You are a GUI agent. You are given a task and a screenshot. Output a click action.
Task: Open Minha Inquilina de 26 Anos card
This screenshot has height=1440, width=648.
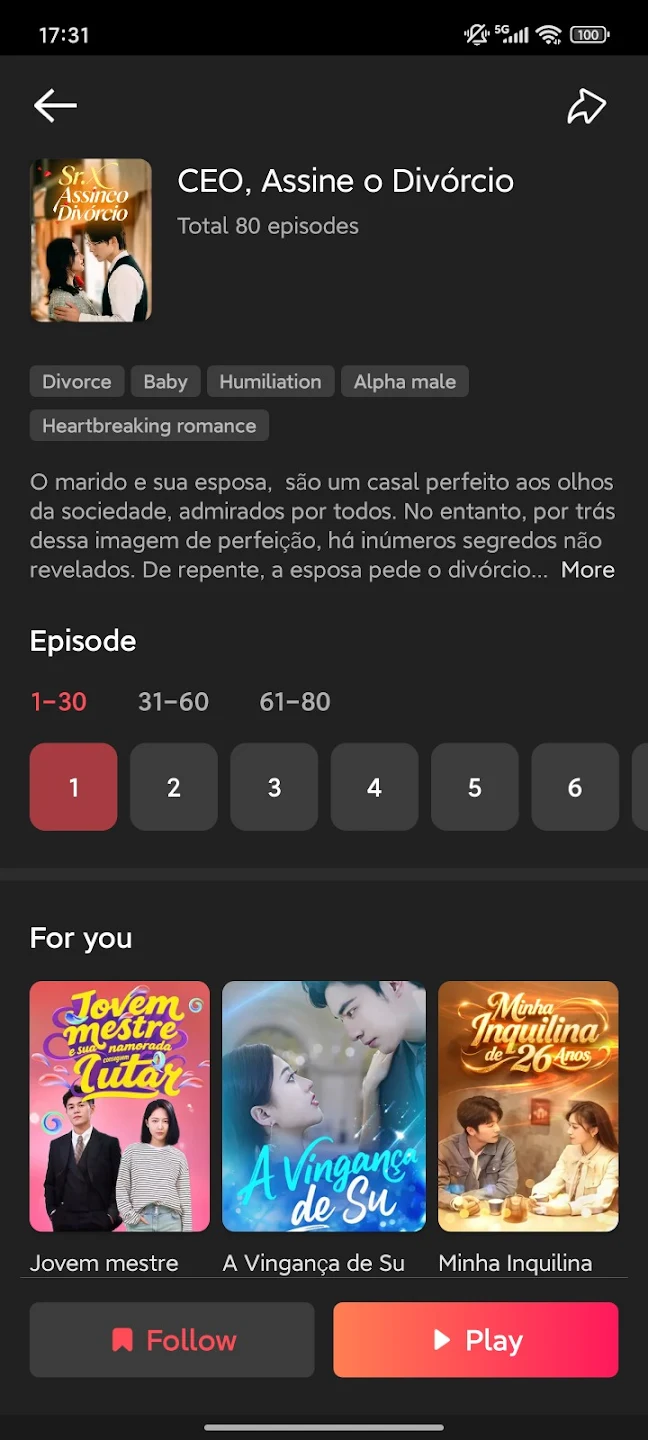528,1106
